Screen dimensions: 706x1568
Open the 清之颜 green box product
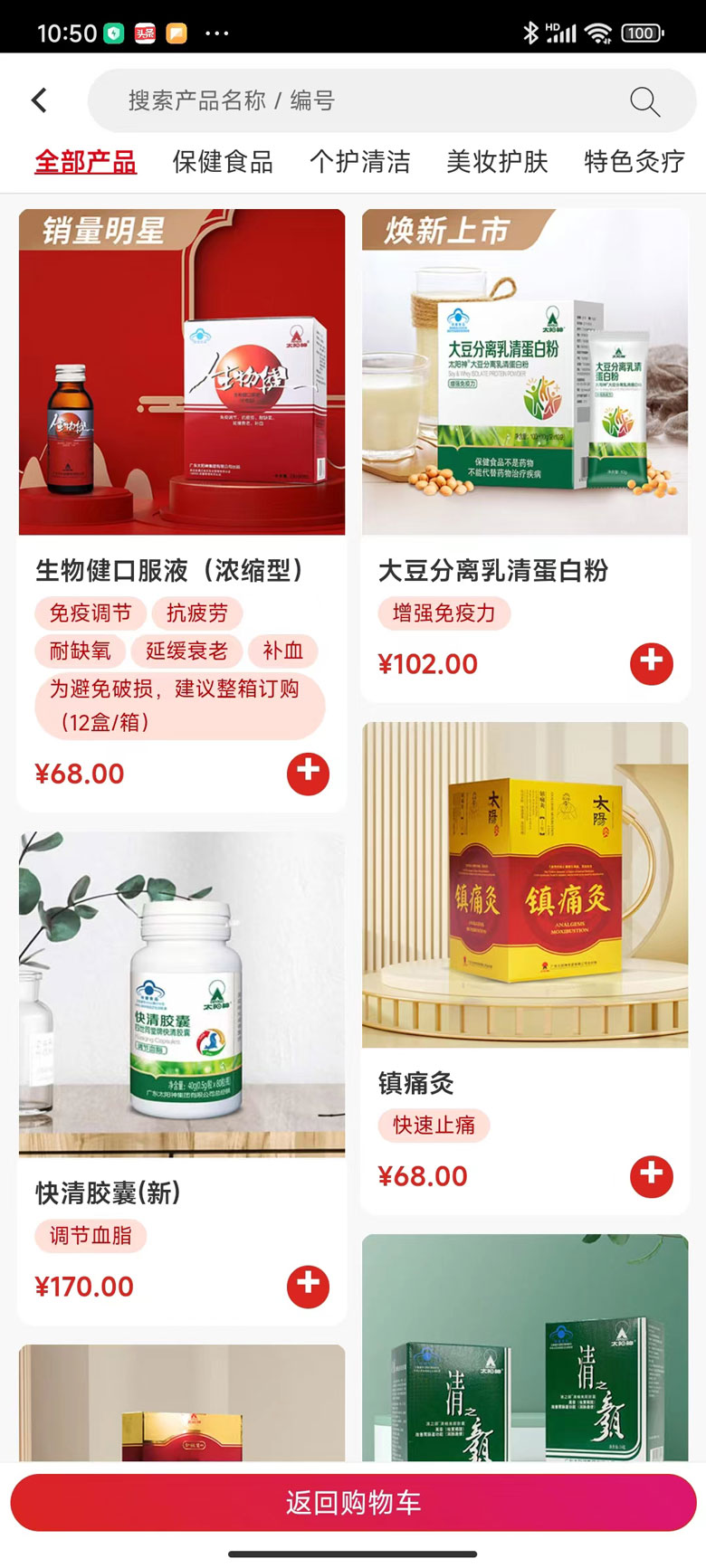(x=525, y=1348)
